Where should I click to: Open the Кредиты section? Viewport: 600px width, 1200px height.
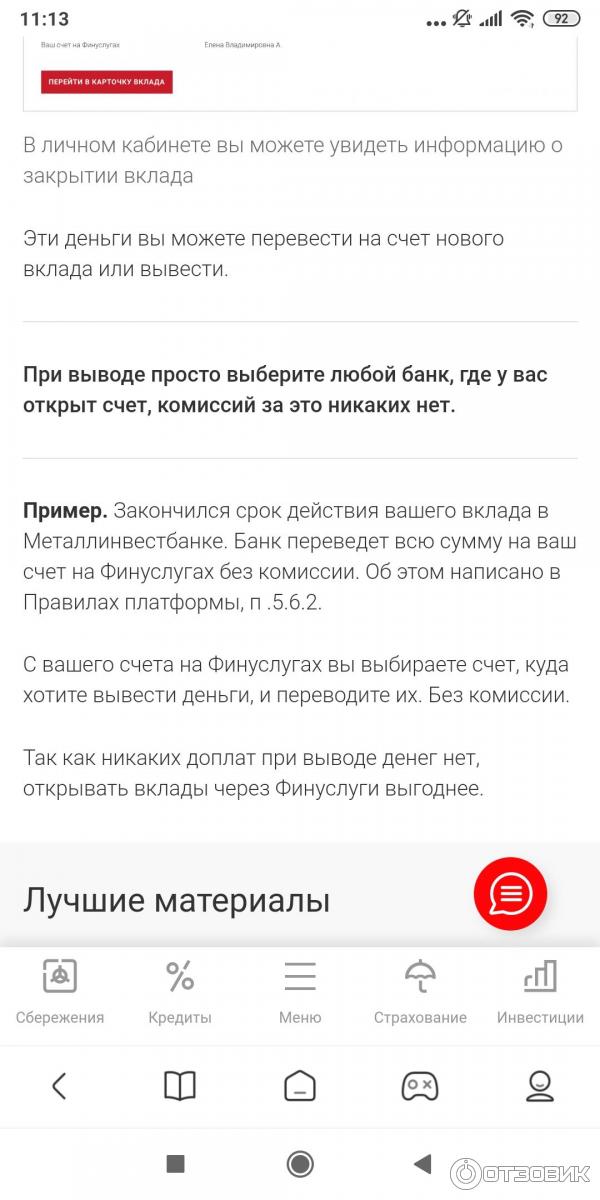tap(180, 991)
